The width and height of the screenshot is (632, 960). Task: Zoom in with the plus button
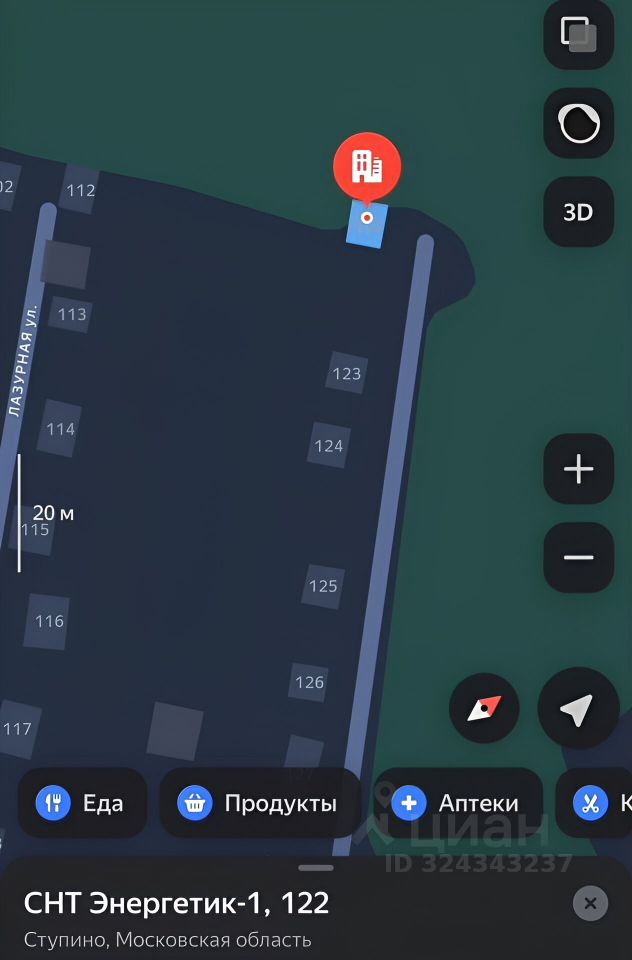point(578,469)
